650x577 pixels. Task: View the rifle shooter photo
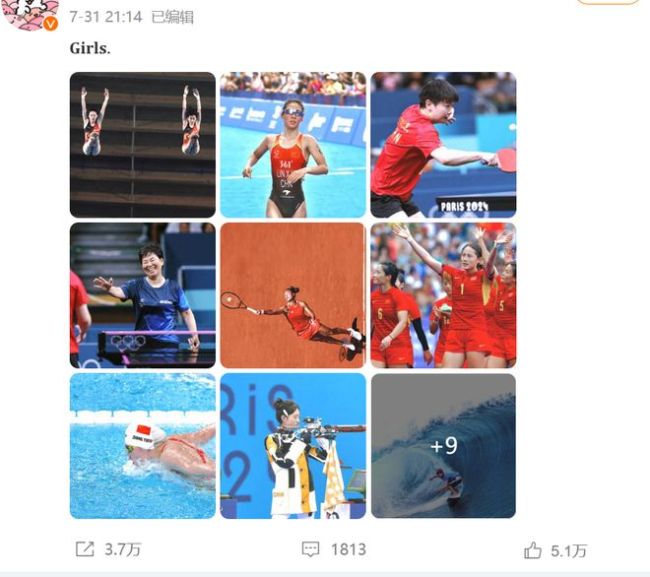coord(293,445)
